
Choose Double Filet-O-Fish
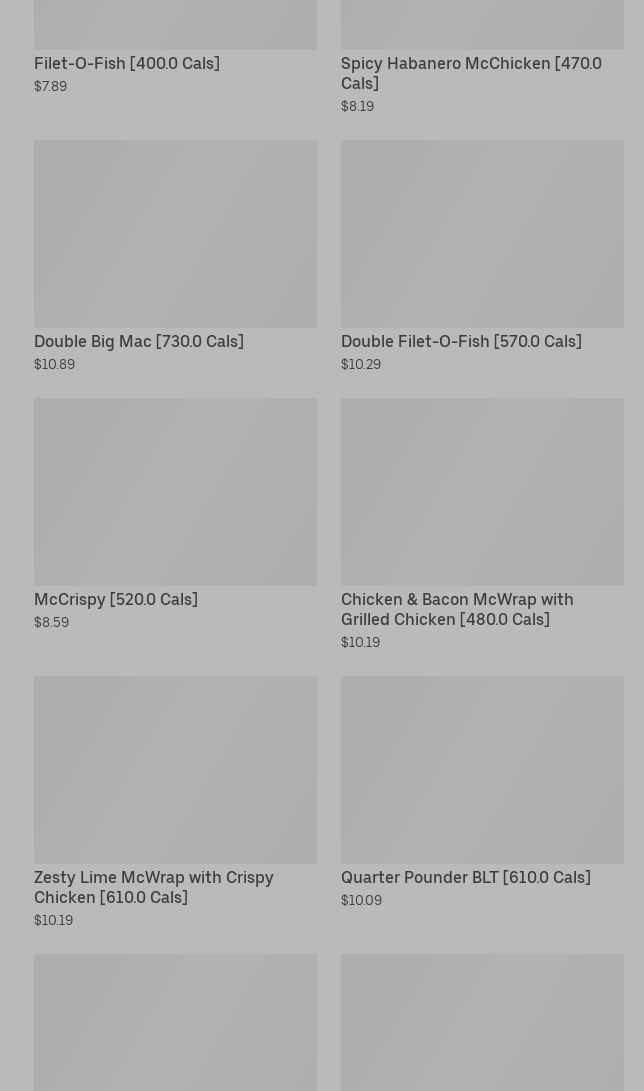click(x=482, y=256)
